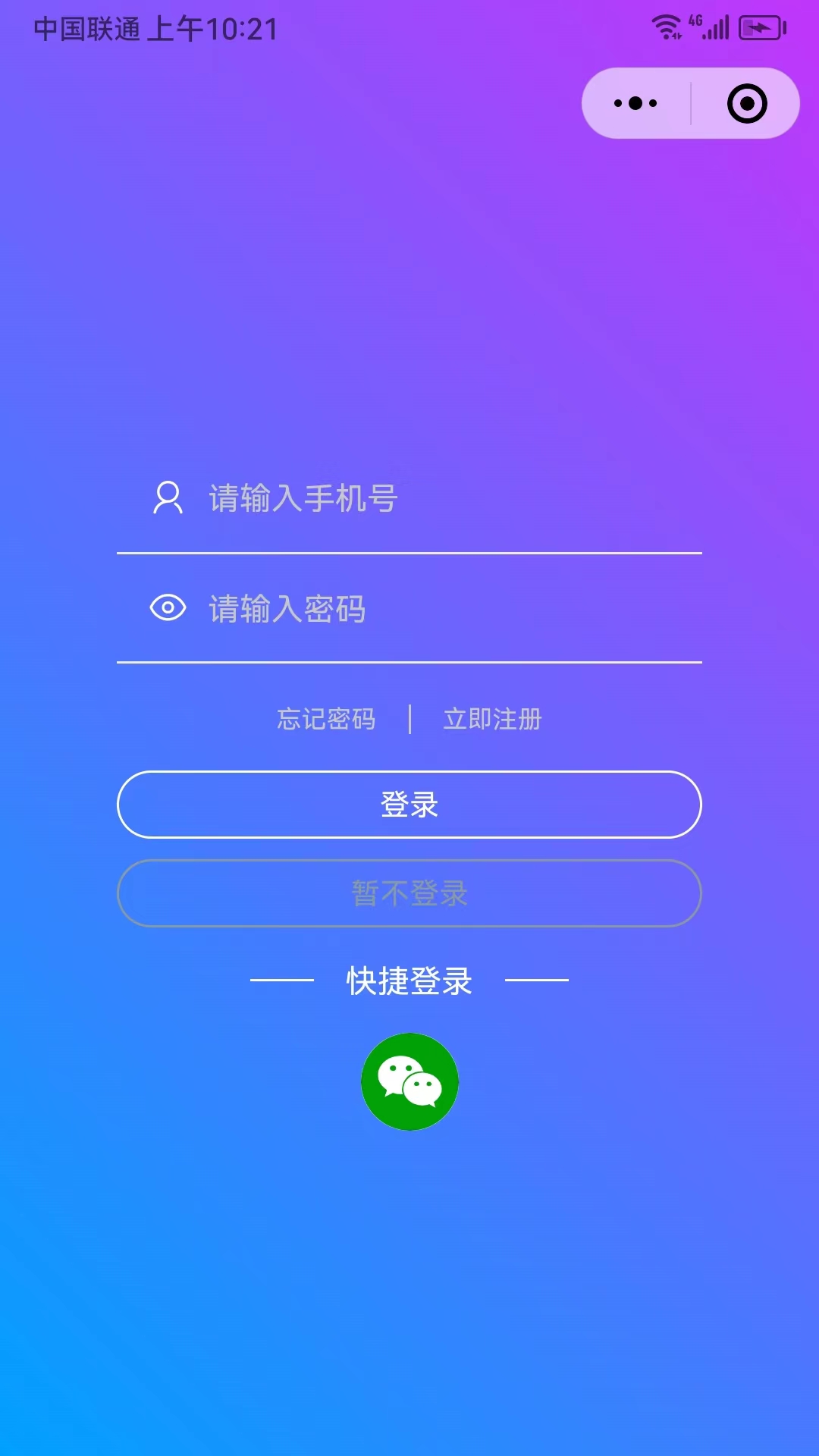This screenshot has width=819, height=1456.
Task: Toggle password visibility with the eye icon
Action: click(x=168, y=608)
